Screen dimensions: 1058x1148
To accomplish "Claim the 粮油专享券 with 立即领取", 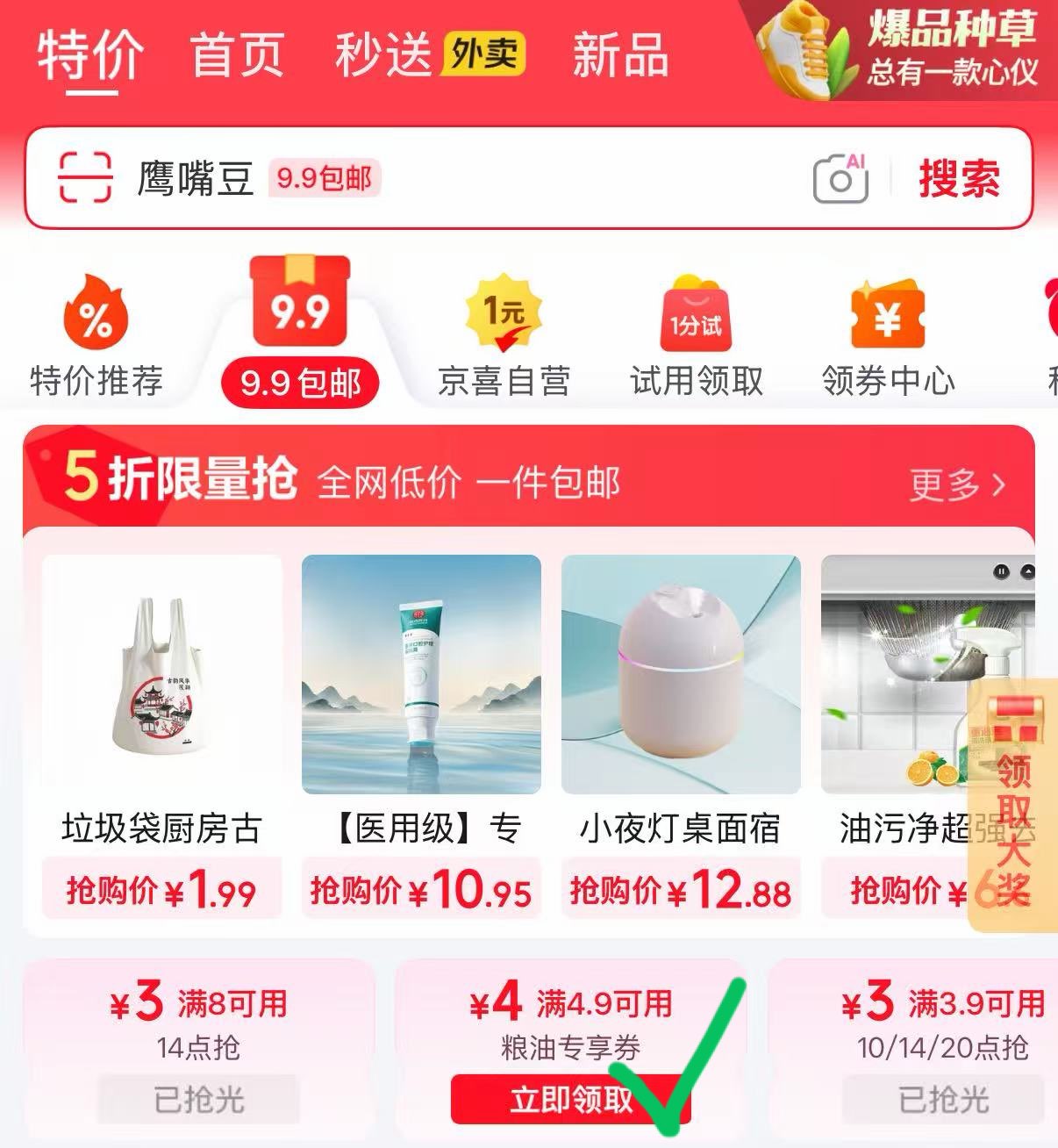I will (x=570, y=1099).
